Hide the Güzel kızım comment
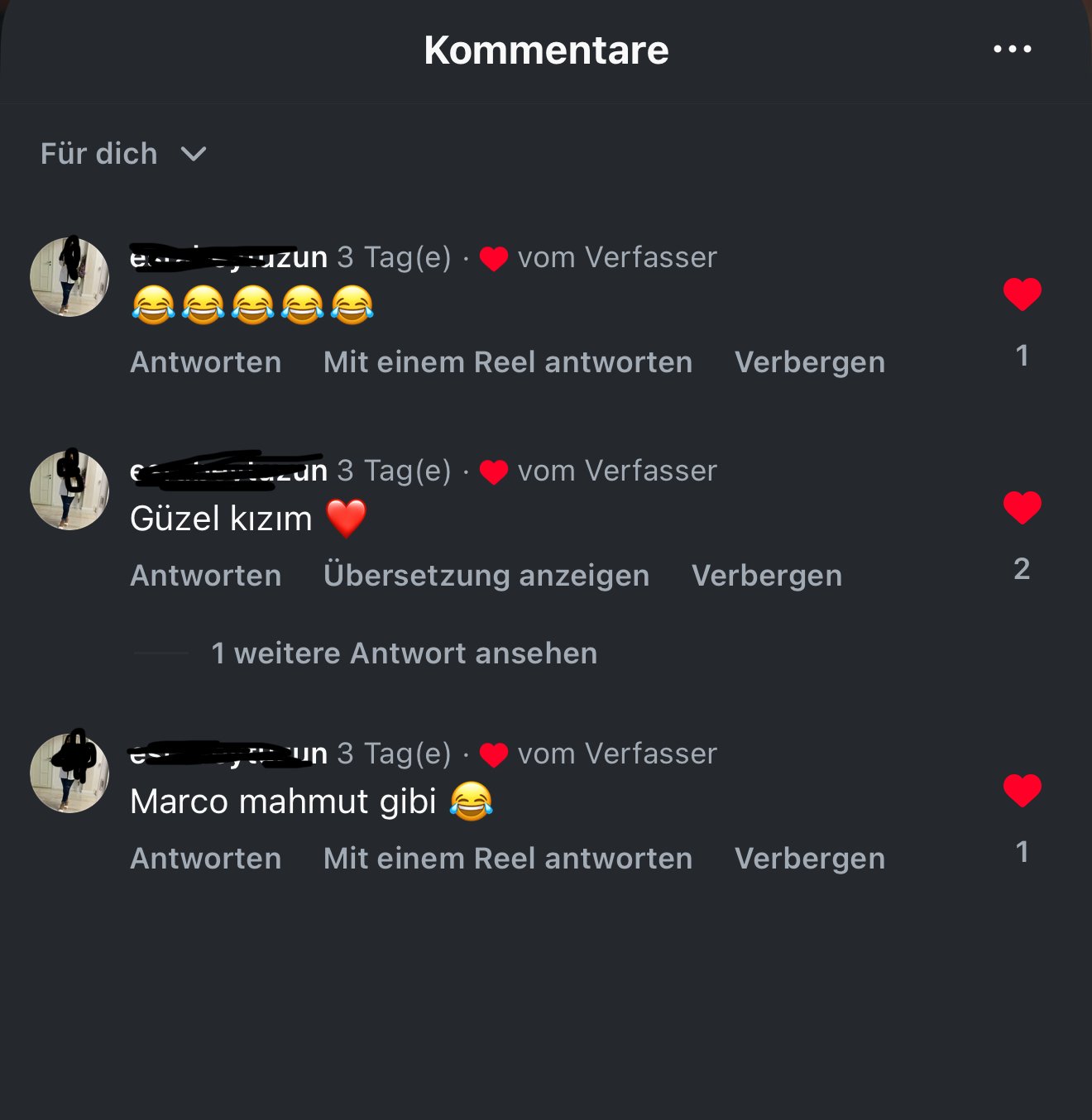 pos(766,576)
